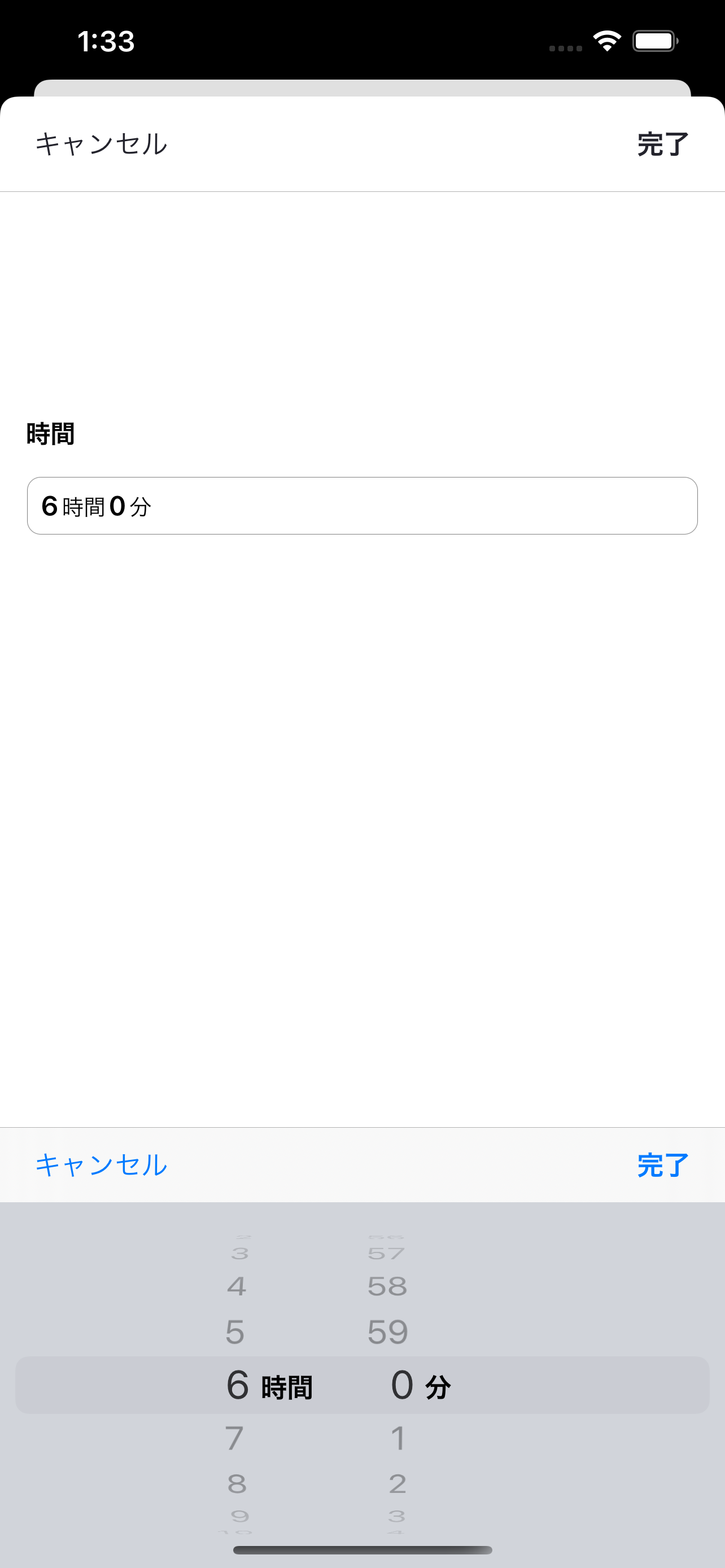Tap 完了 in the top sheet header
Screen dimensions: 725x1568
pos(663,144)
